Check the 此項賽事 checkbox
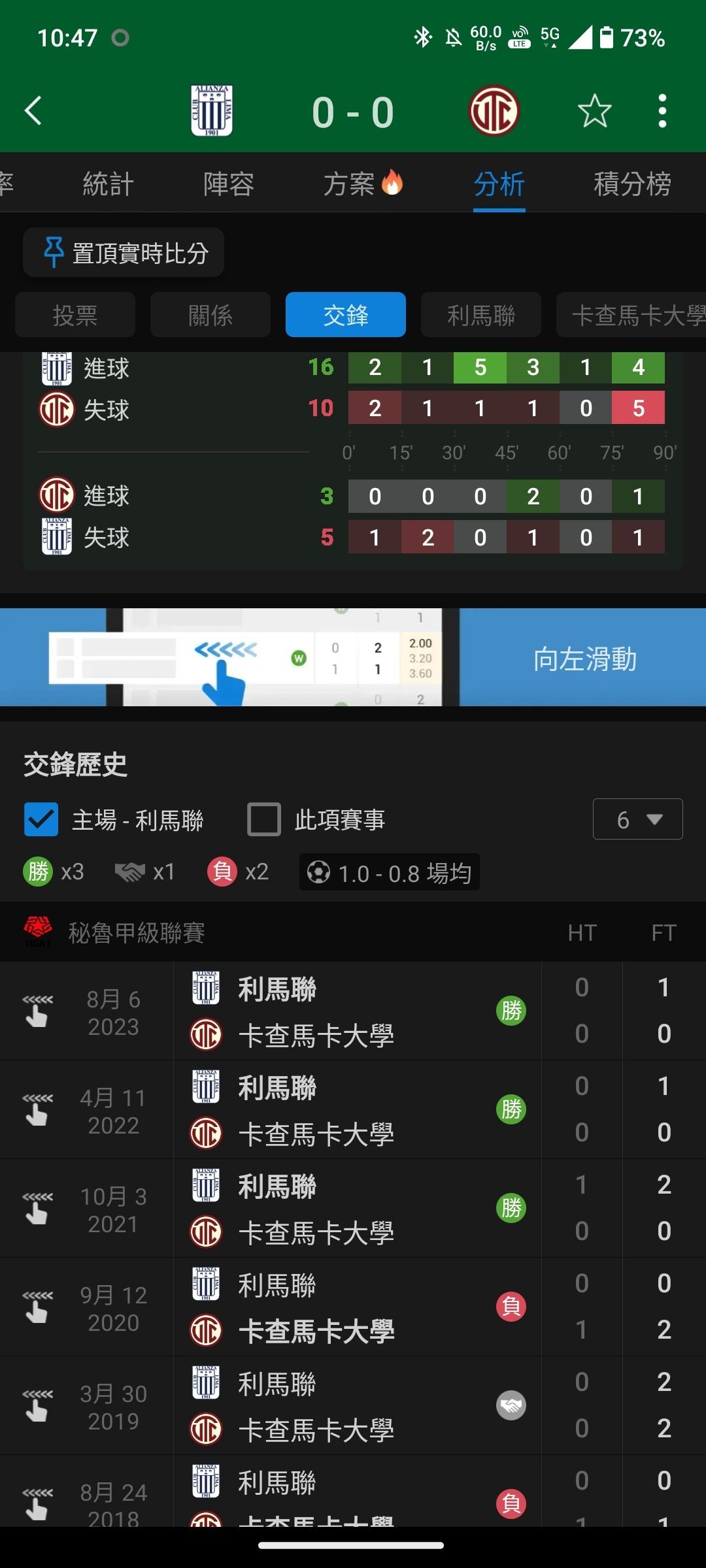706x1568 pixels. pyautogui.click(x=264, y=819)
